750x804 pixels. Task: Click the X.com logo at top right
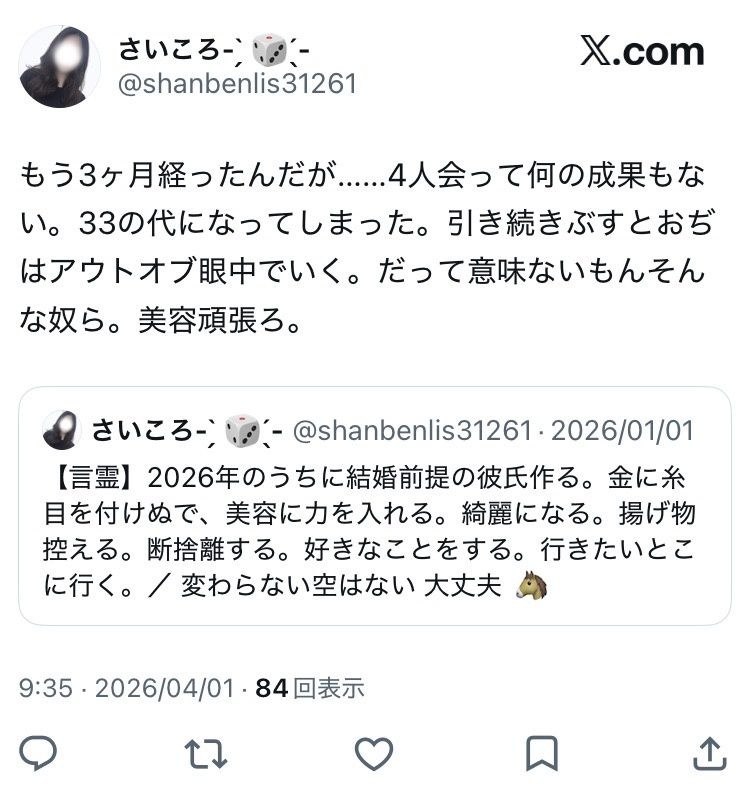click(x=638, y=52)
